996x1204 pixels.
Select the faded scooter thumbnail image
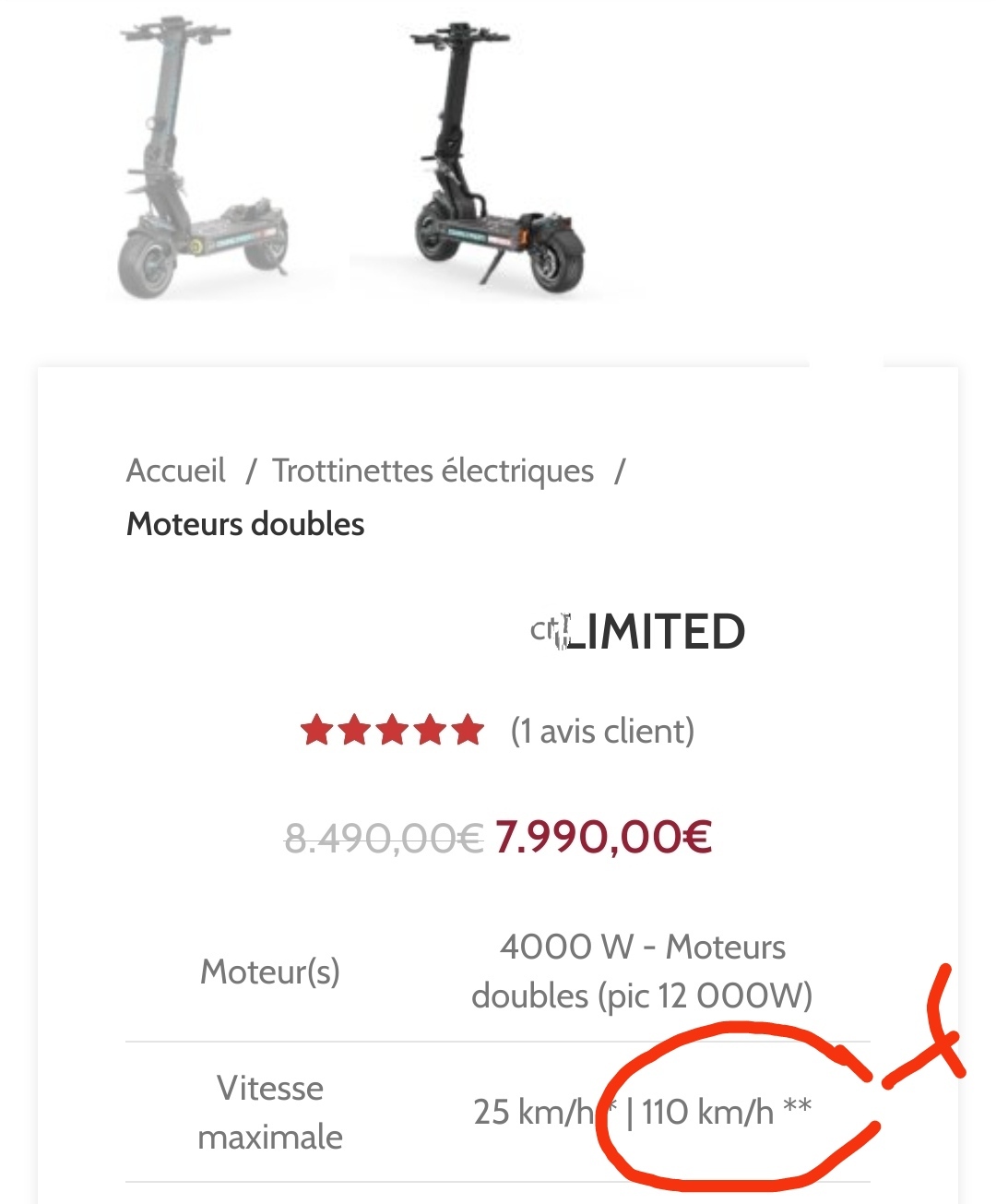click(201, 159)
